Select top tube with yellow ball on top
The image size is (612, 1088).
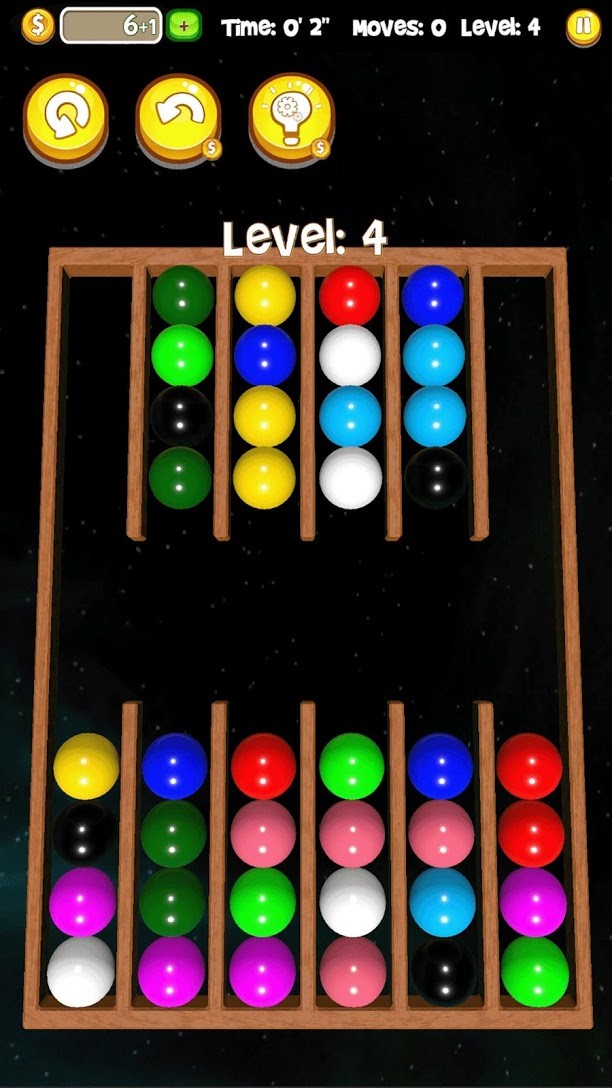(265, 390)
